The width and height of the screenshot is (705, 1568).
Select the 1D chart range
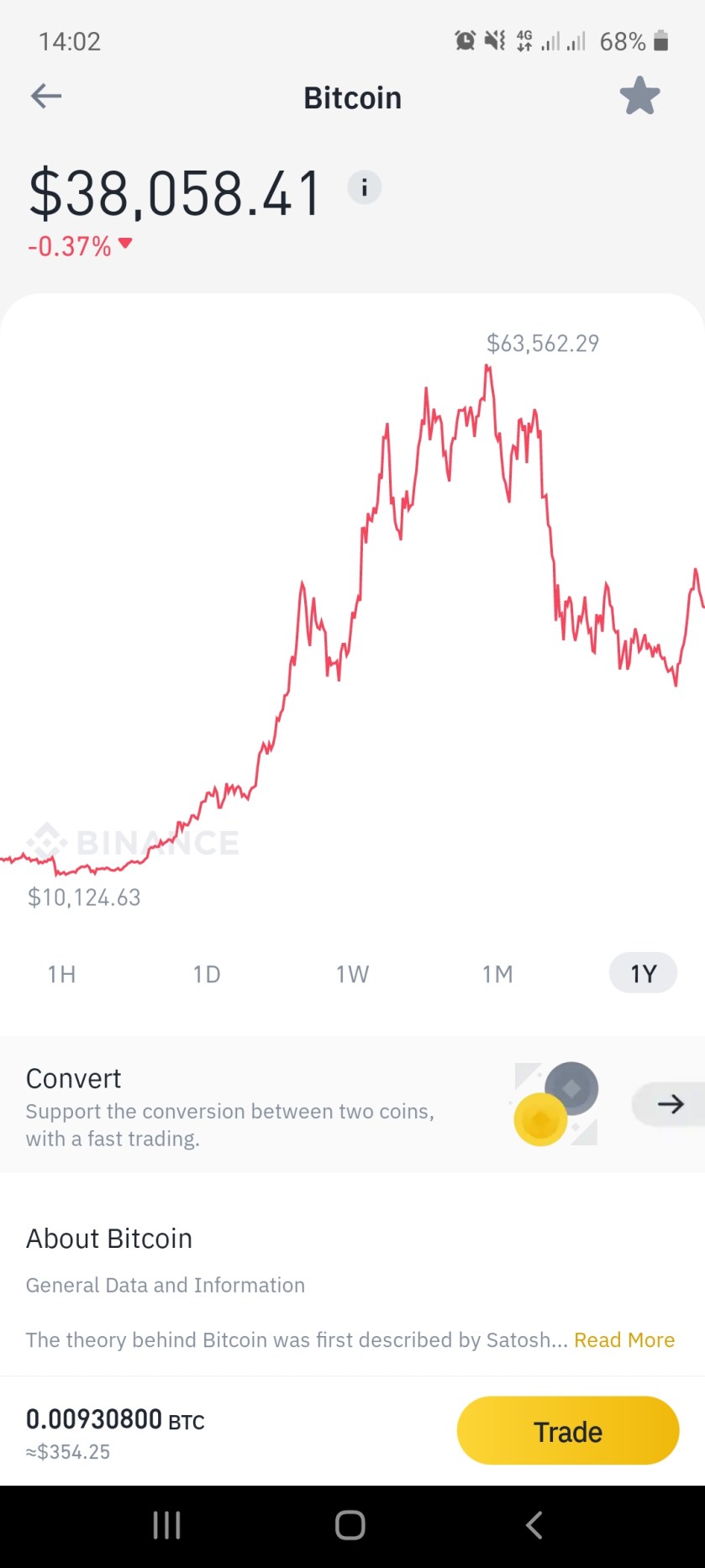coord(207,974)
